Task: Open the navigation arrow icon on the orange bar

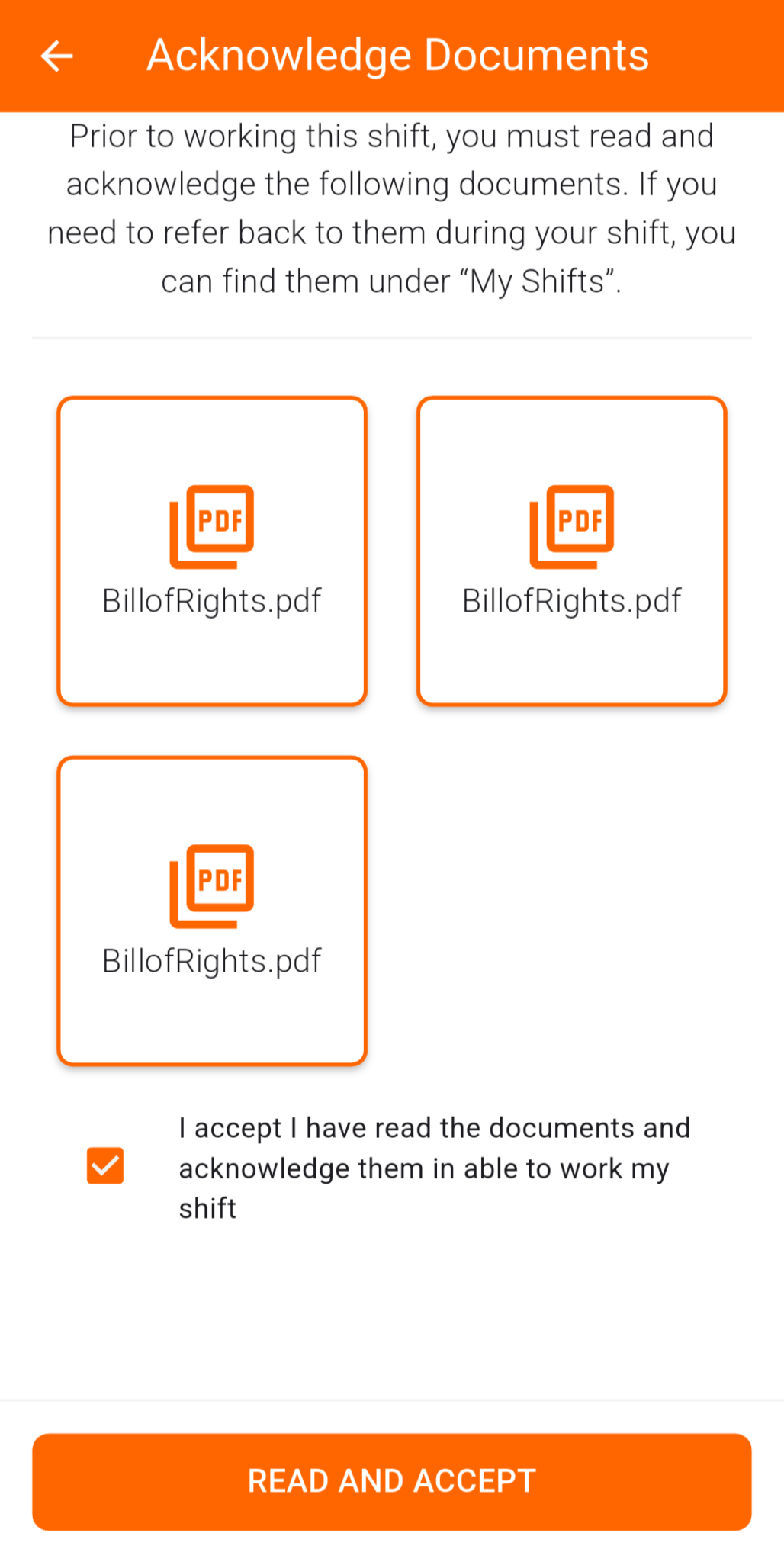Action: coord(56,55)
